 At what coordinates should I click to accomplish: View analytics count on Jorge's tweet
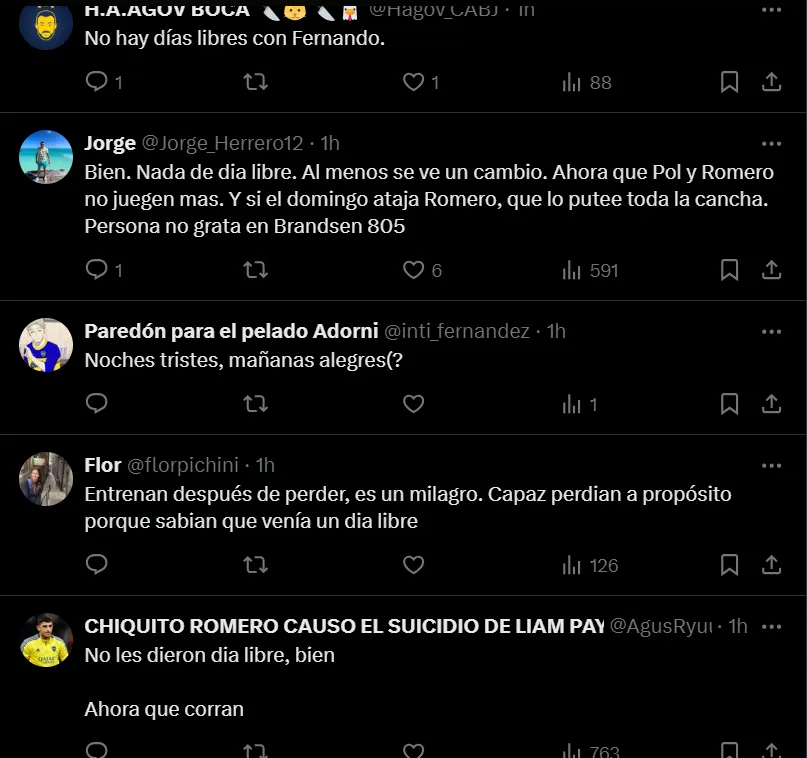[x=591, y=270]
